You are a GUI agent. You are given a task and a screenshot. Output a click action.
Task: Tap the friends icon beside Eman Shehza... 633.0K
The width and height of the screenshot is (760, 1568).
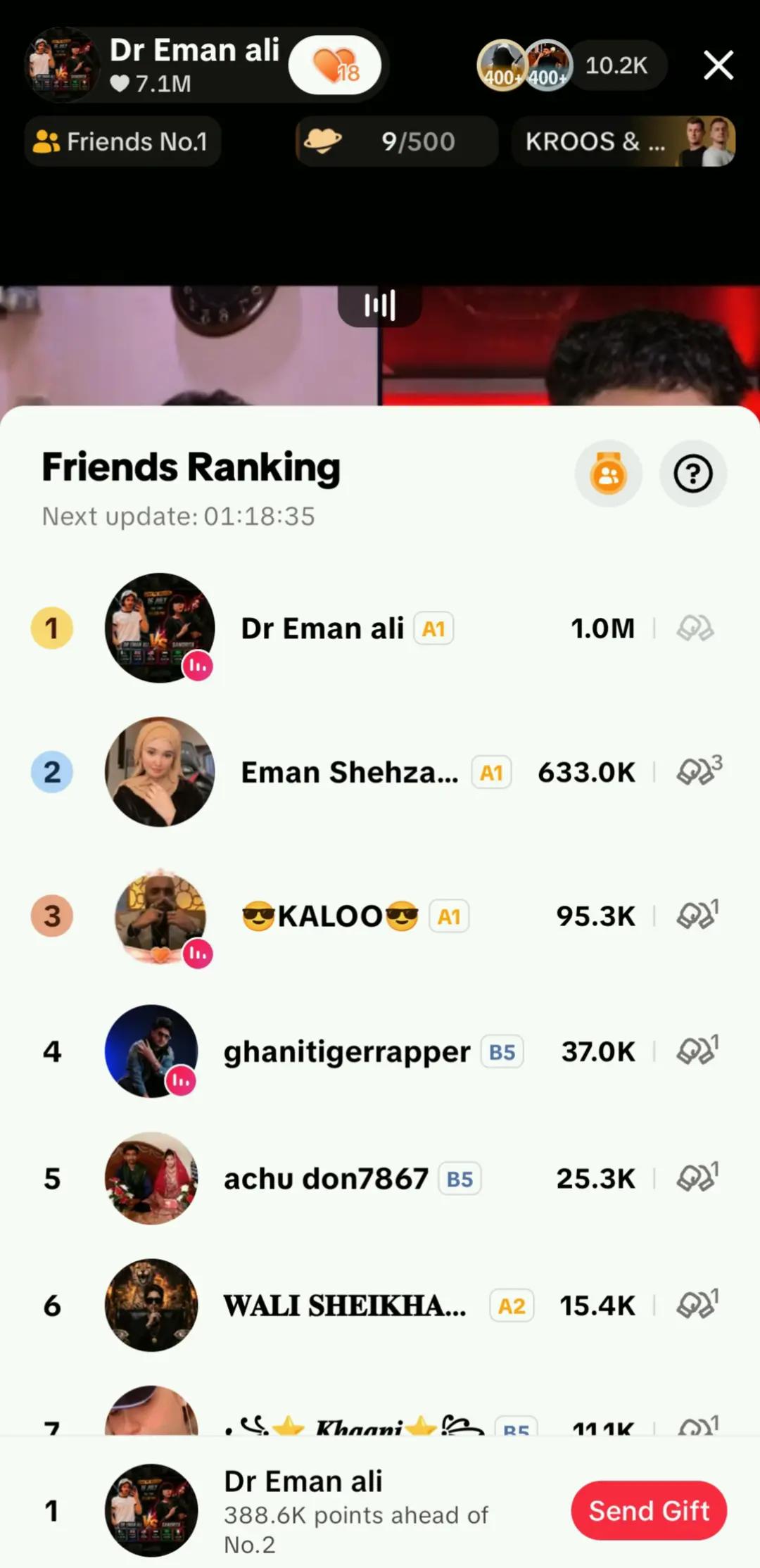(699, 770)
